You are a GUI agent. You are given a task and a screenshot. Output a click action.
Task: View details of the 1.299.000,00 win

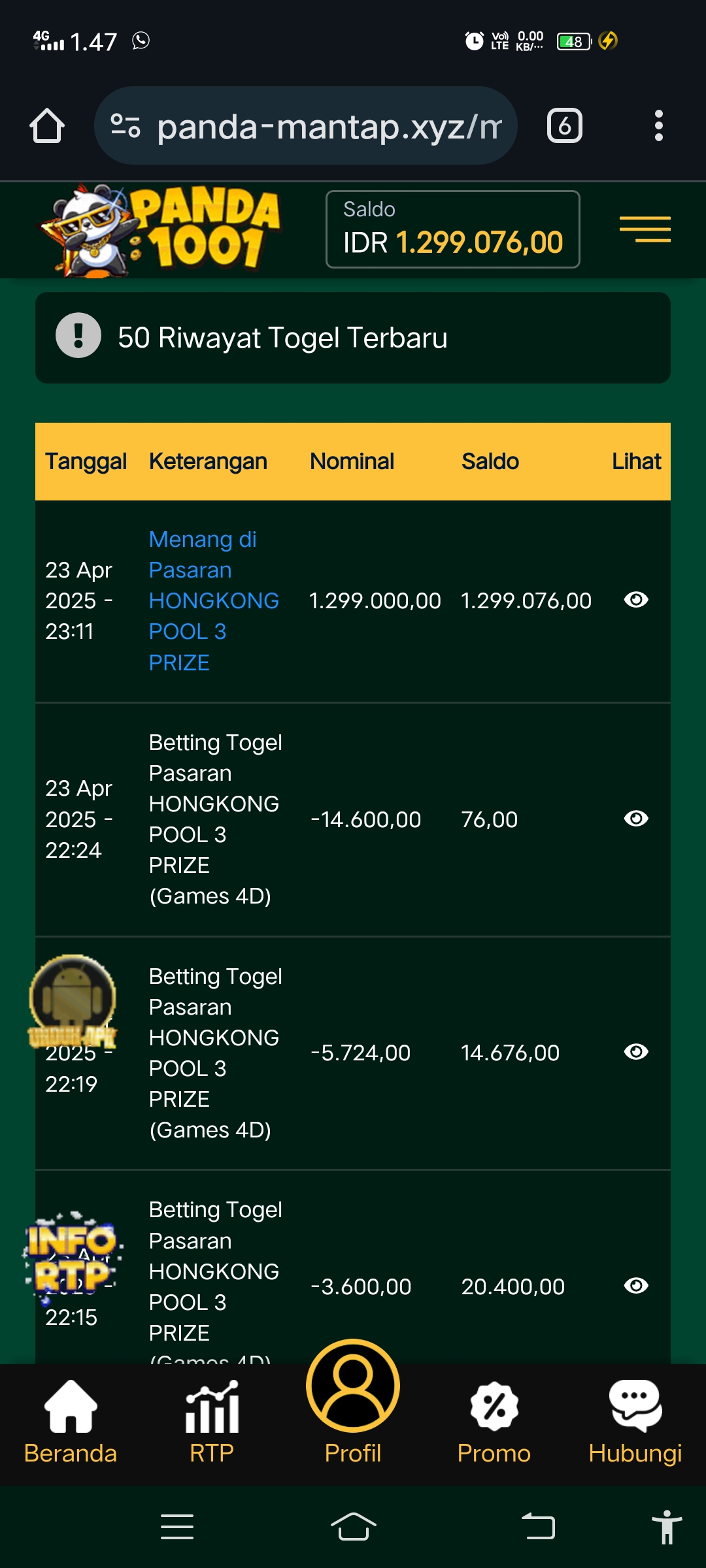click(x=635, y=600)
